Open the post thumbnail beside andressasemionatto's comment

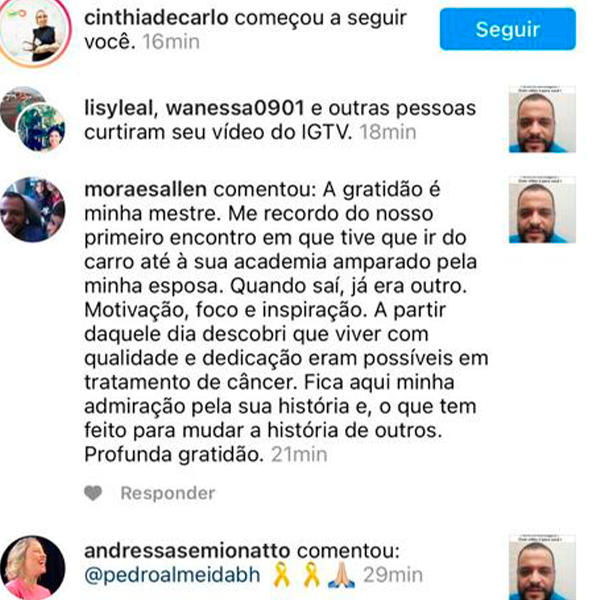pyautogui.click(x=542, y=566)
